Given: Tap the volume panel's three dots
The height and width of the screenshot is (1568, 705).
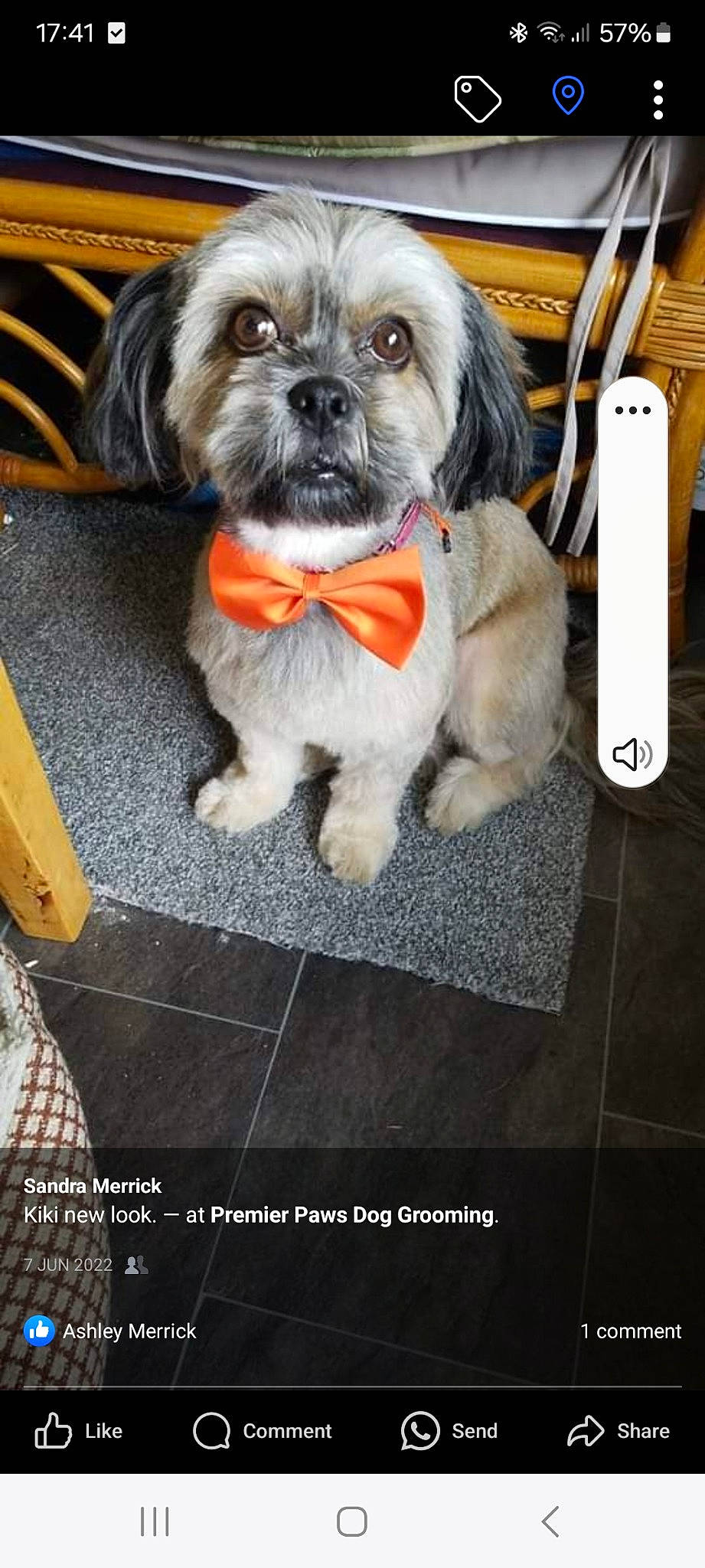Looking at the screenshot, I should [x=632, y=410].
